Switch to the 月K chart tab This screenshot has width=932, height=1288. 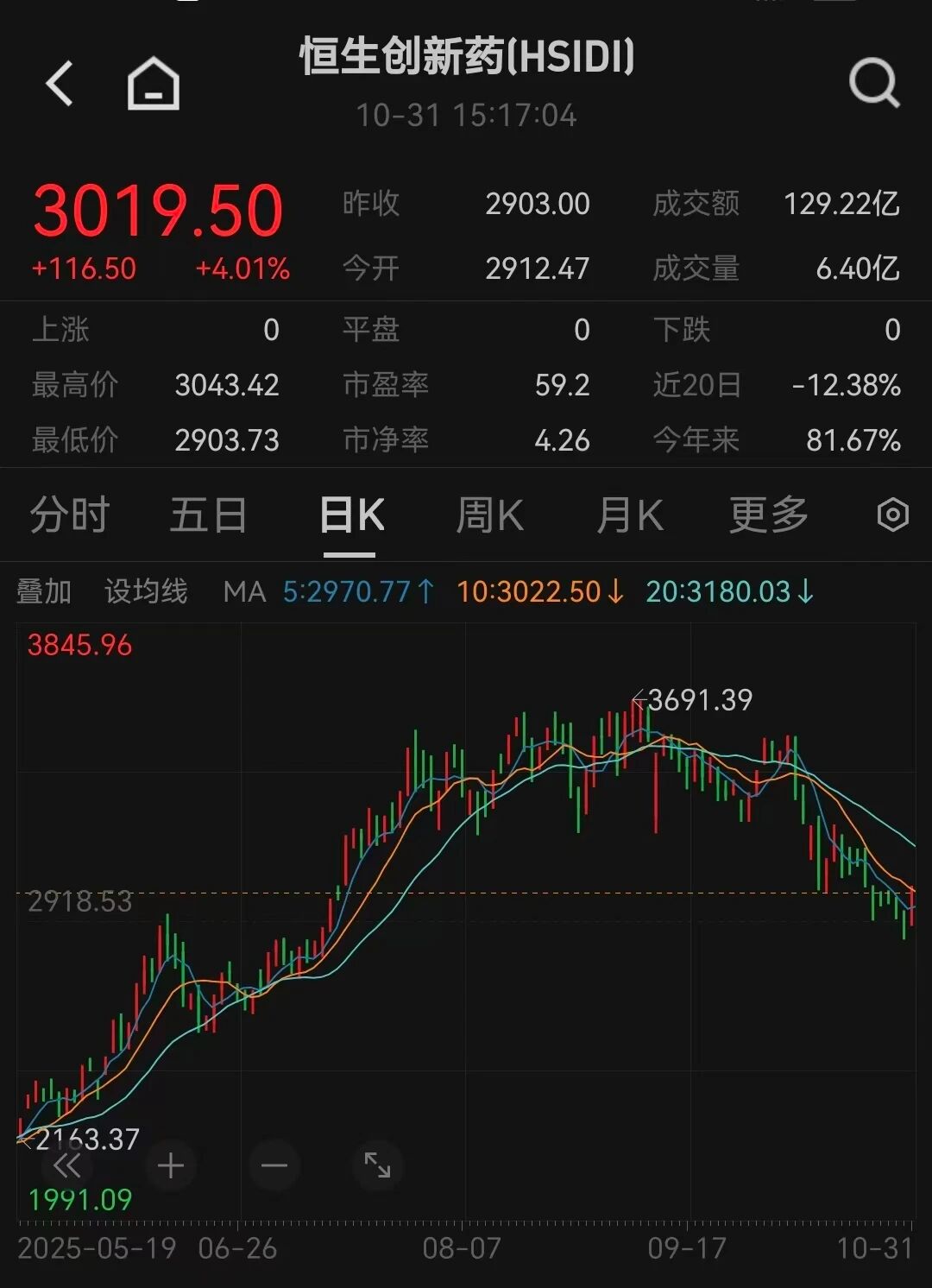pos(629,515)
